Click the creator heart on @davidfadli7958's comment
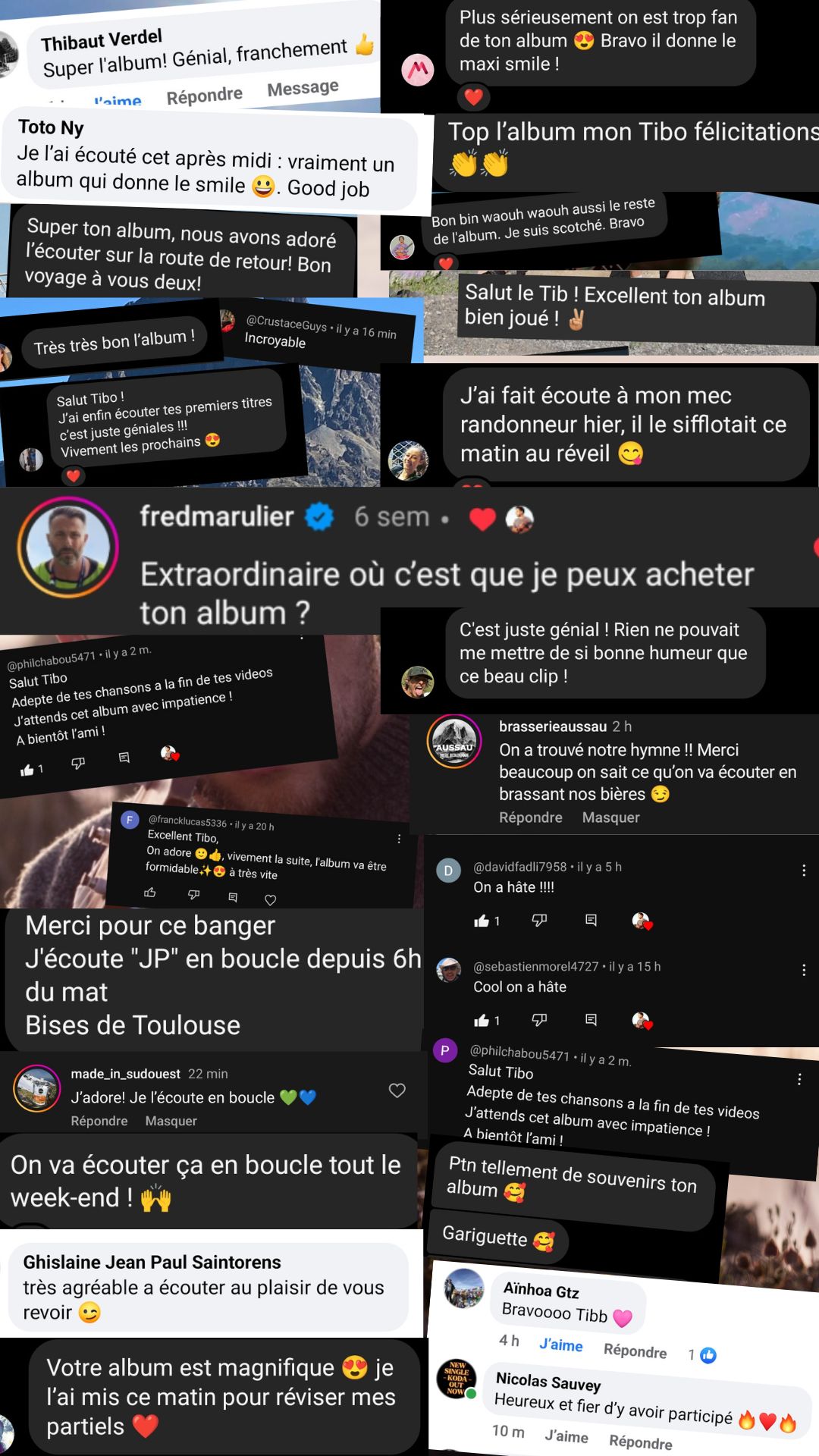The width and height of the screenshot is (819, 1456). [644, 922]
